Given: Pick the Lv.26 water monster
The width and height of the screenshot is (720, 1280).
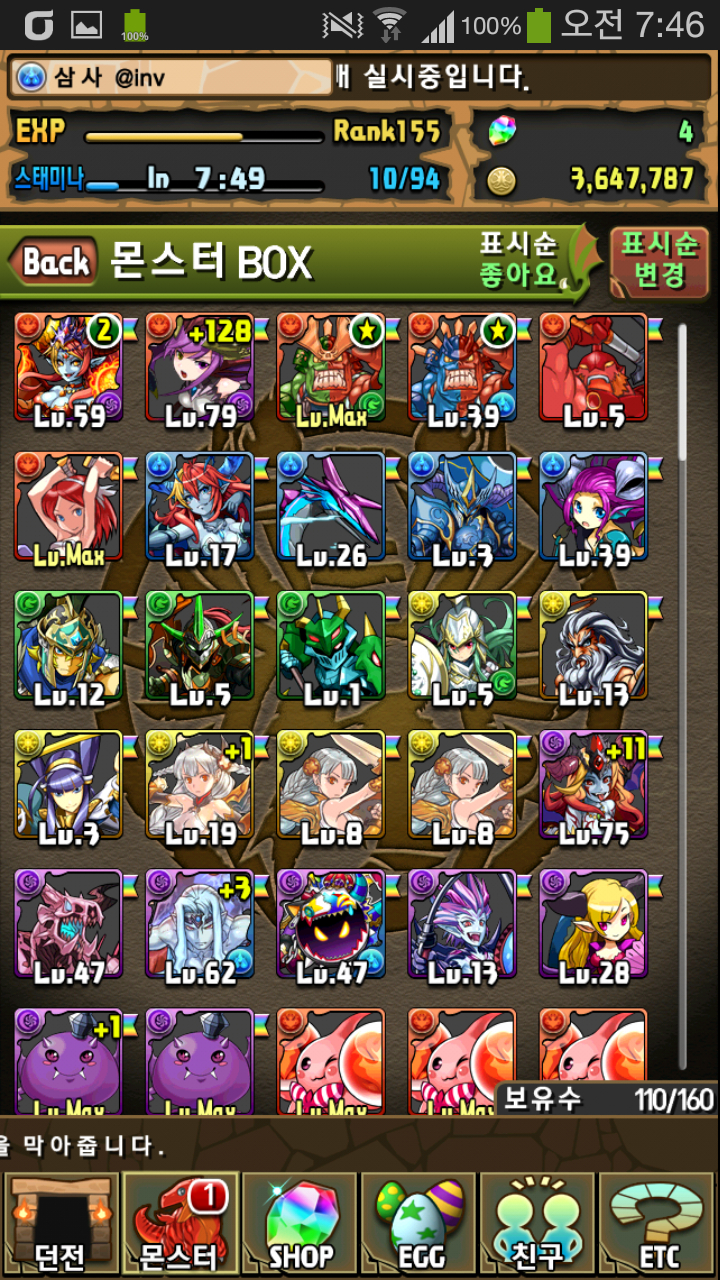Looking at the screenshot, I should pyautogui.click(x=331, y=507).
